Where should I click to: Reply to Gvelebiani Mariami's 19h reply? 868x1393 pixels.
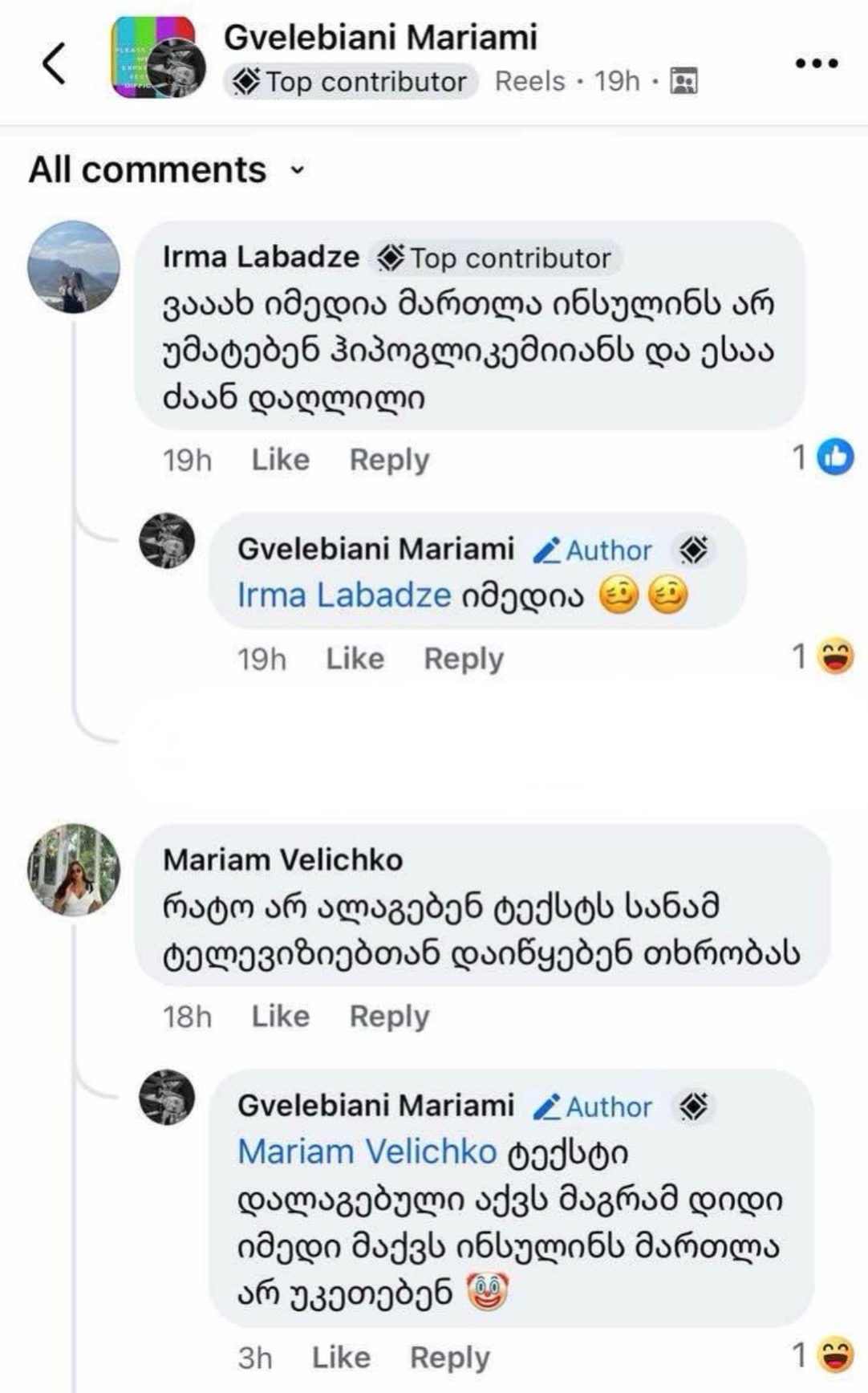tap(464, 659)
